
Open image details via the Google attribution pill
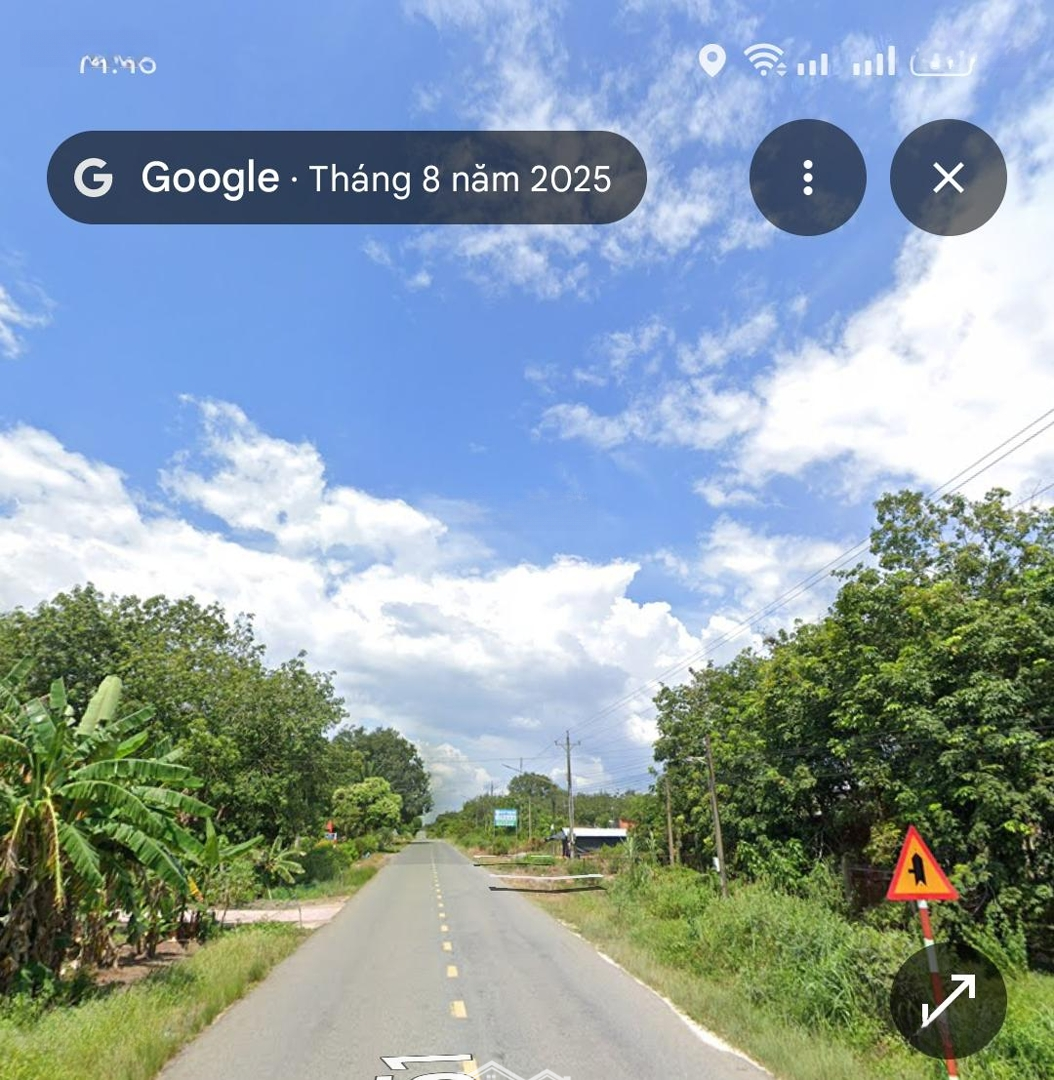tap(345, 177)
